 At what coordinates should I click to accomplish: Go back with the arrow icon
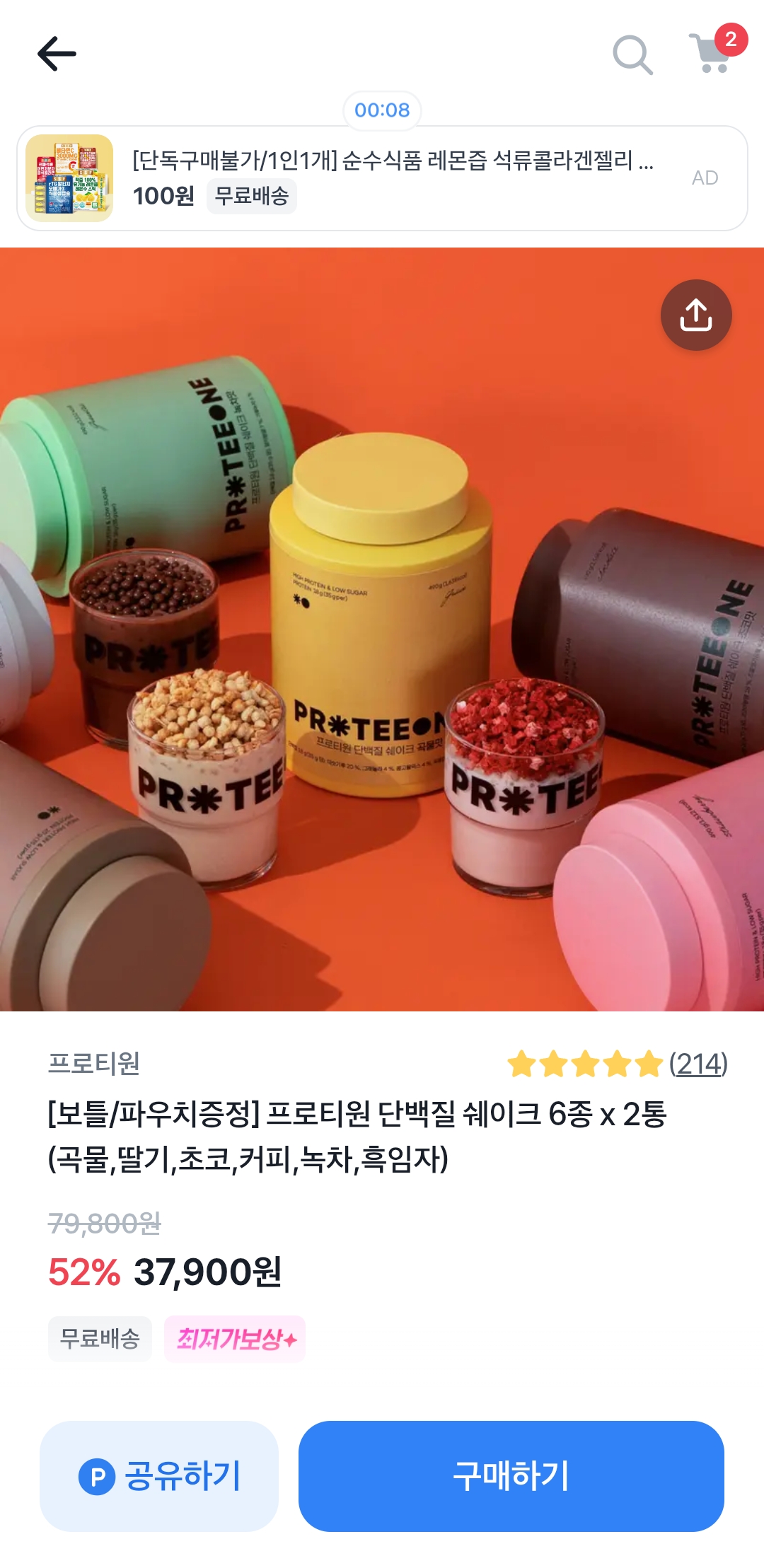(57, 54)
